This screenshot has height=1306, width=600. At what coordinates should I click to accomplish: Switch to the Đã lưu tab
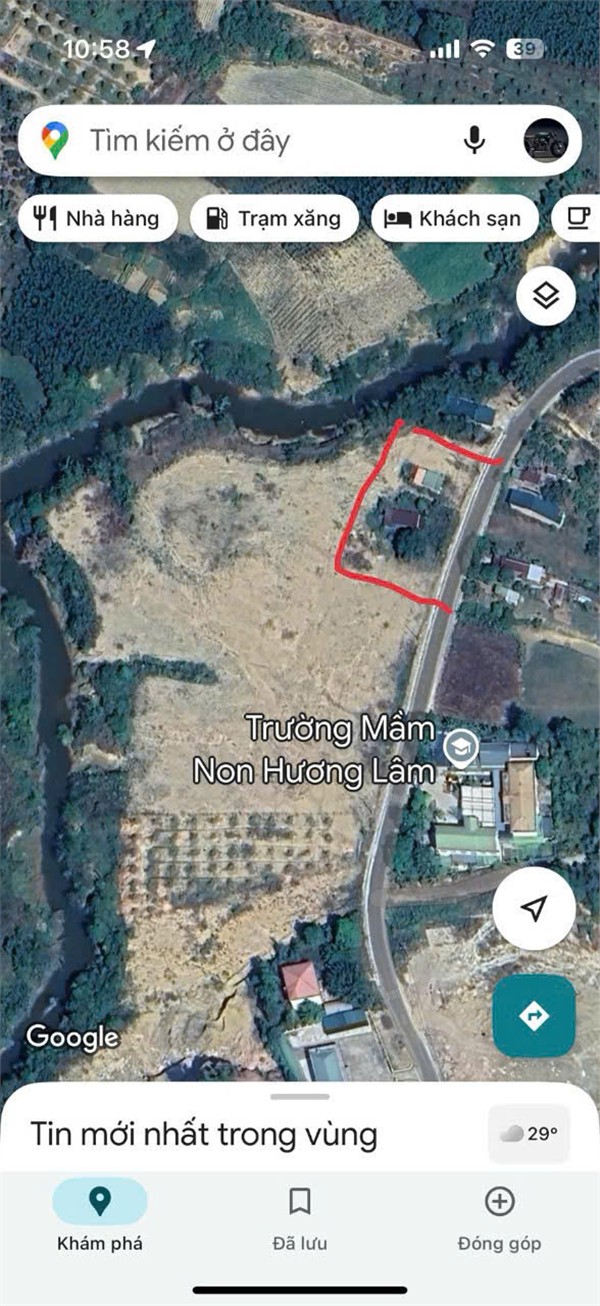pyautogui.click(x=299, y=1215)
